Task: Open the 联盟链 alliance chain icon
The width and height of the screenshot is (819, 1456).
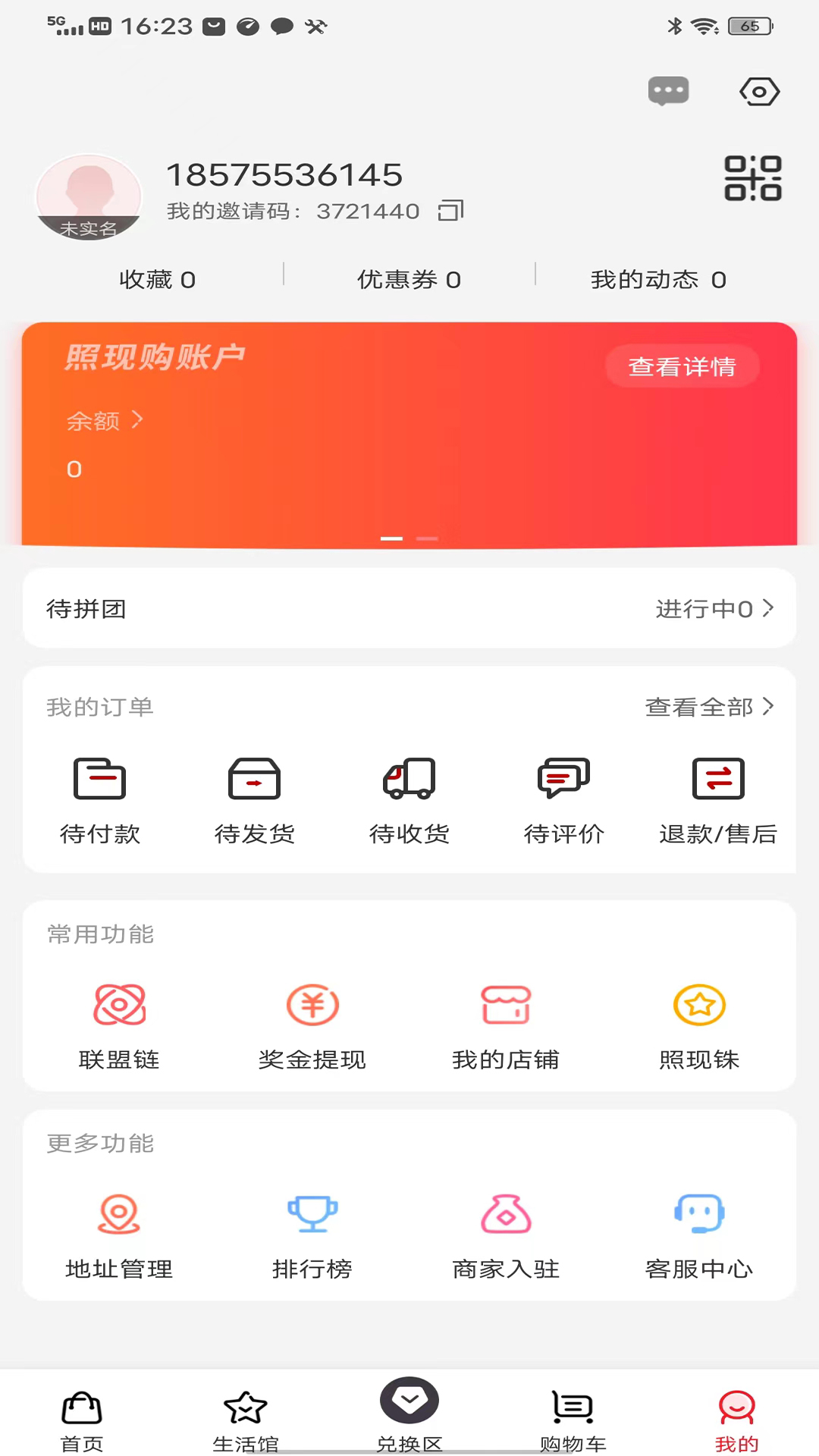Action: pyautogui.click(x=119, y=1004)
